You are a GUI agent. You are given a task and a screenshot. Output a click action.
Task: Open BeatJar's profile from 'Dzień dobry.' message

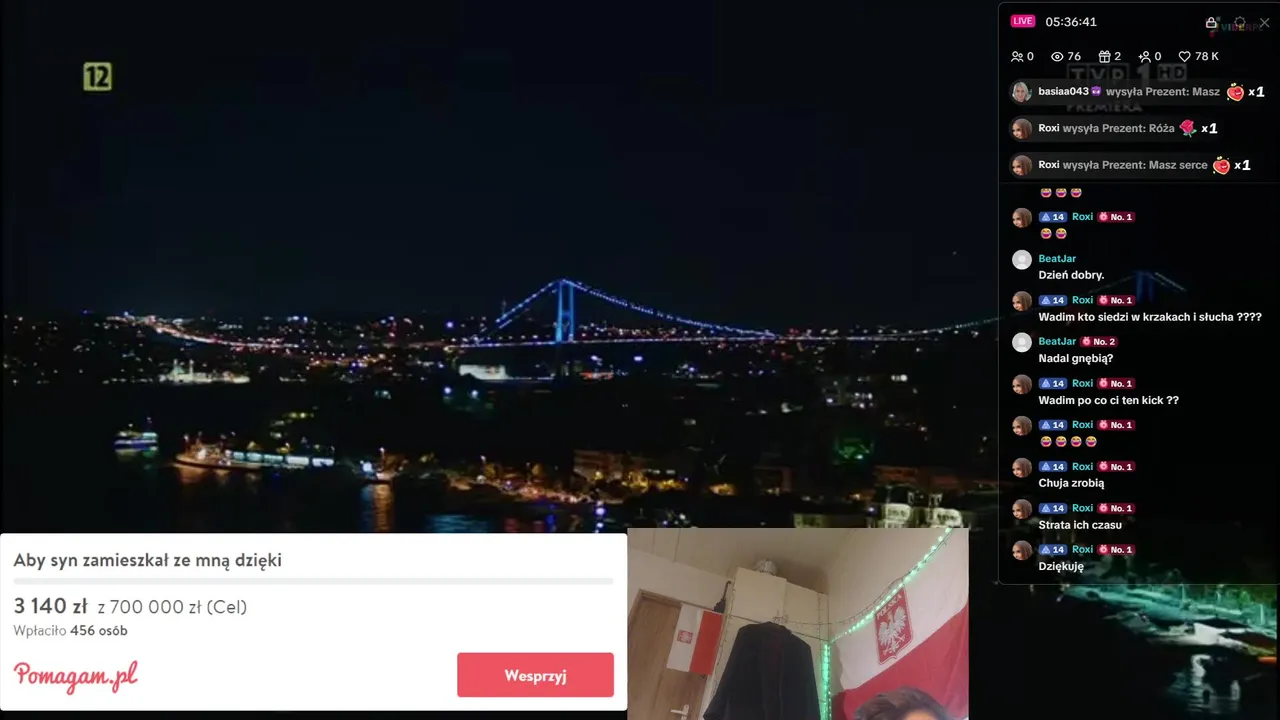pos(1022,260)
